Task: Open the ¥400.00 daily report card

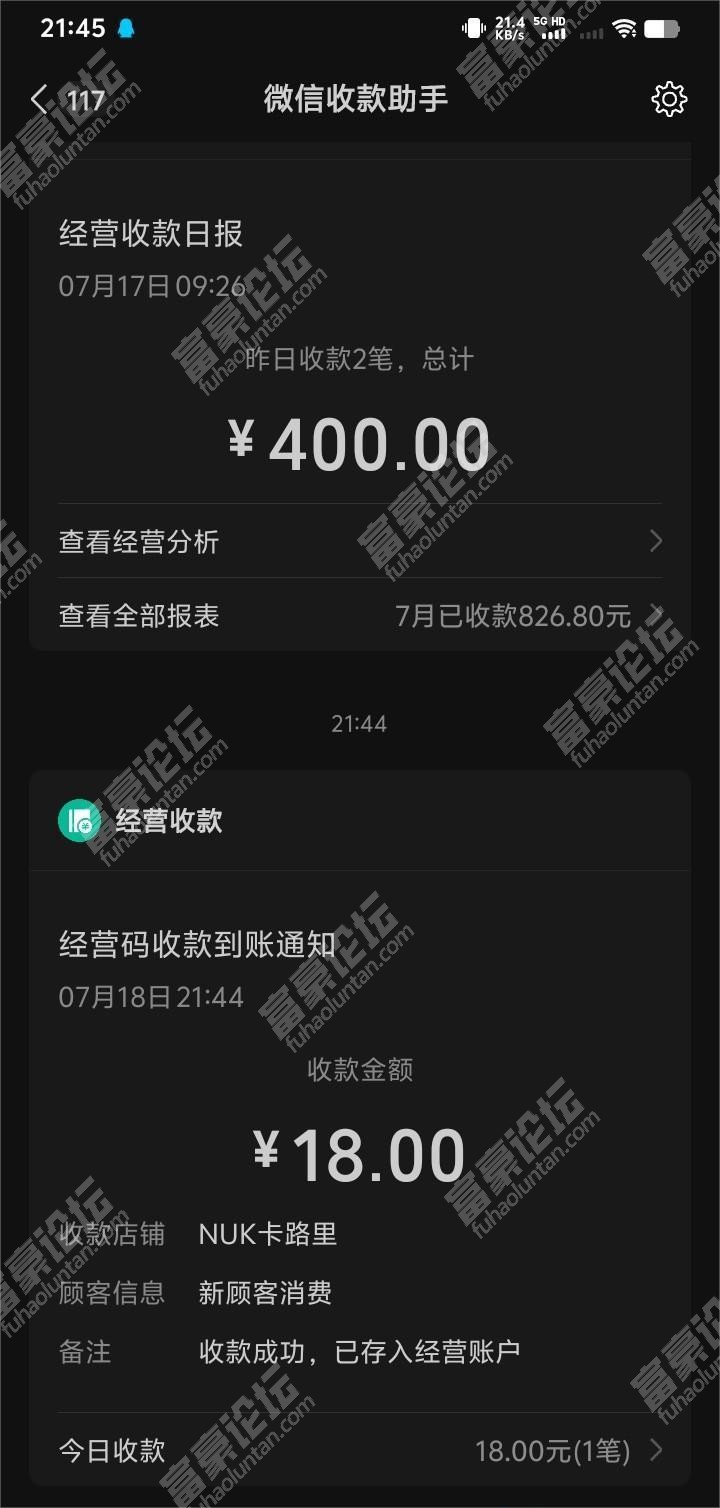Action: tap(360, 400)
